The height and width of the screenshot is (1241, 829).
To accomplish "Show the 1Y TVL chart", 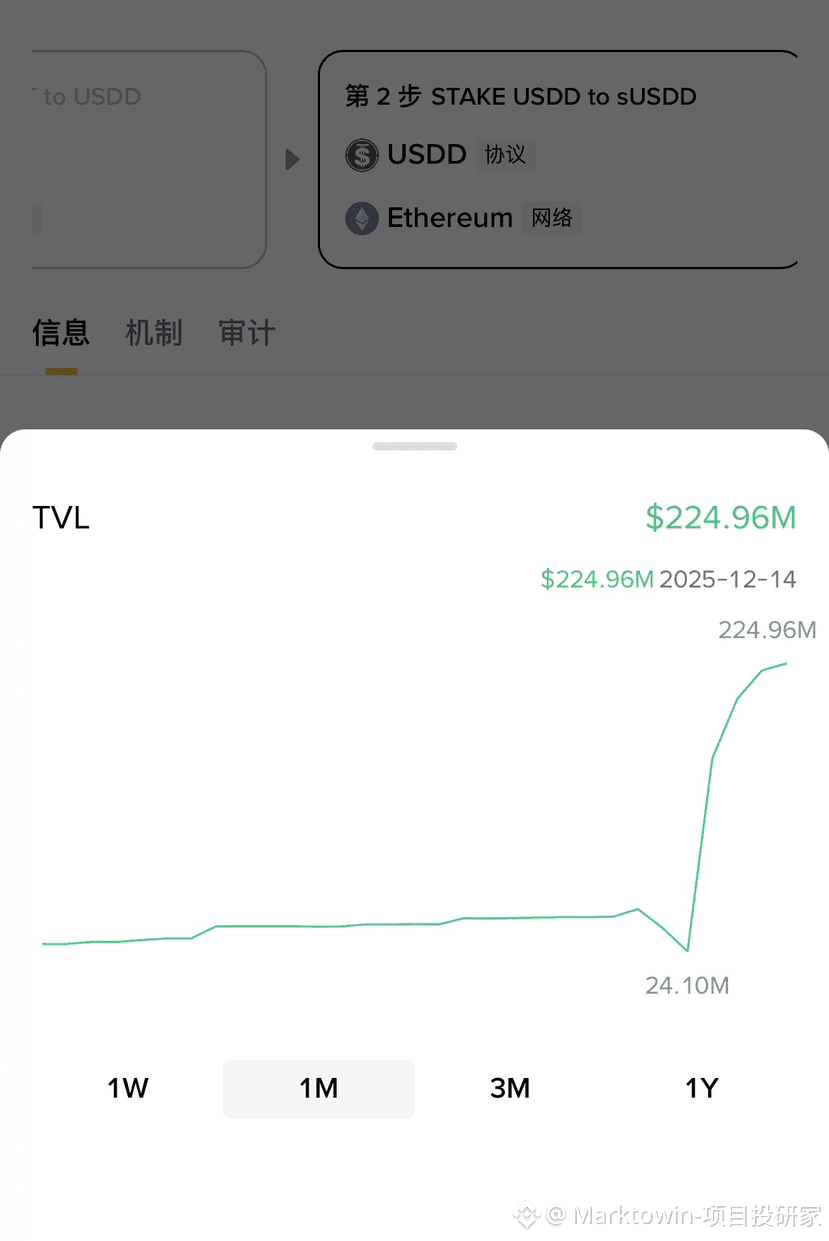I will tap(701, 1088).
